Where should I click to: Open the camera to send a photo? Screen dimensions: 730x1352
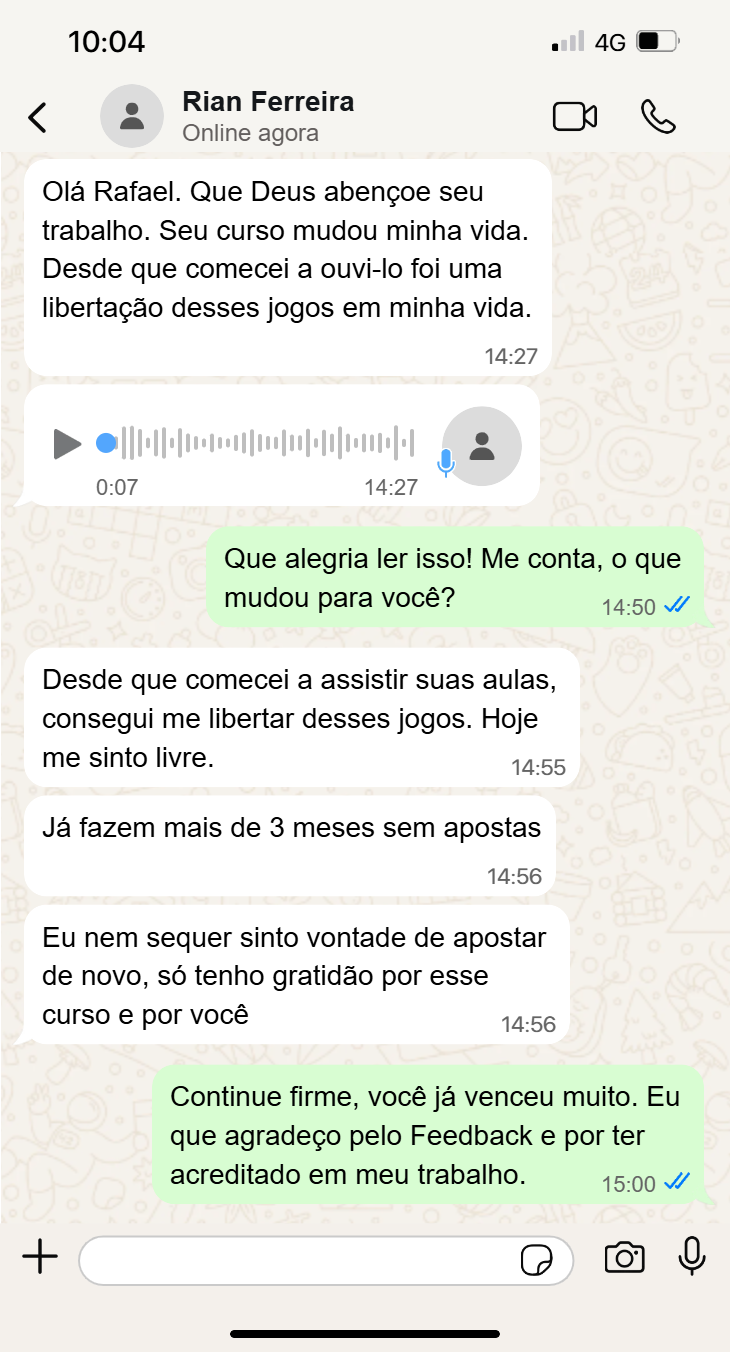[624, 1258]
